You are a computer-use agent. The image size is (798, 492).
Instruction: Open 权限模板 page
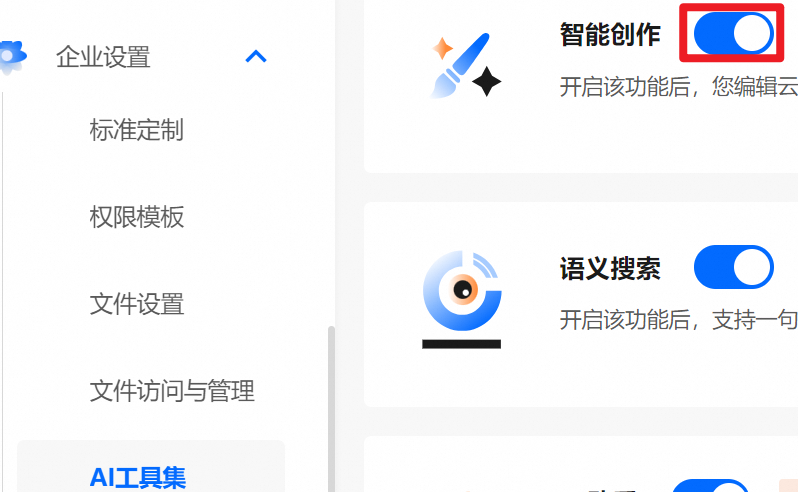[x=136, y=217]
